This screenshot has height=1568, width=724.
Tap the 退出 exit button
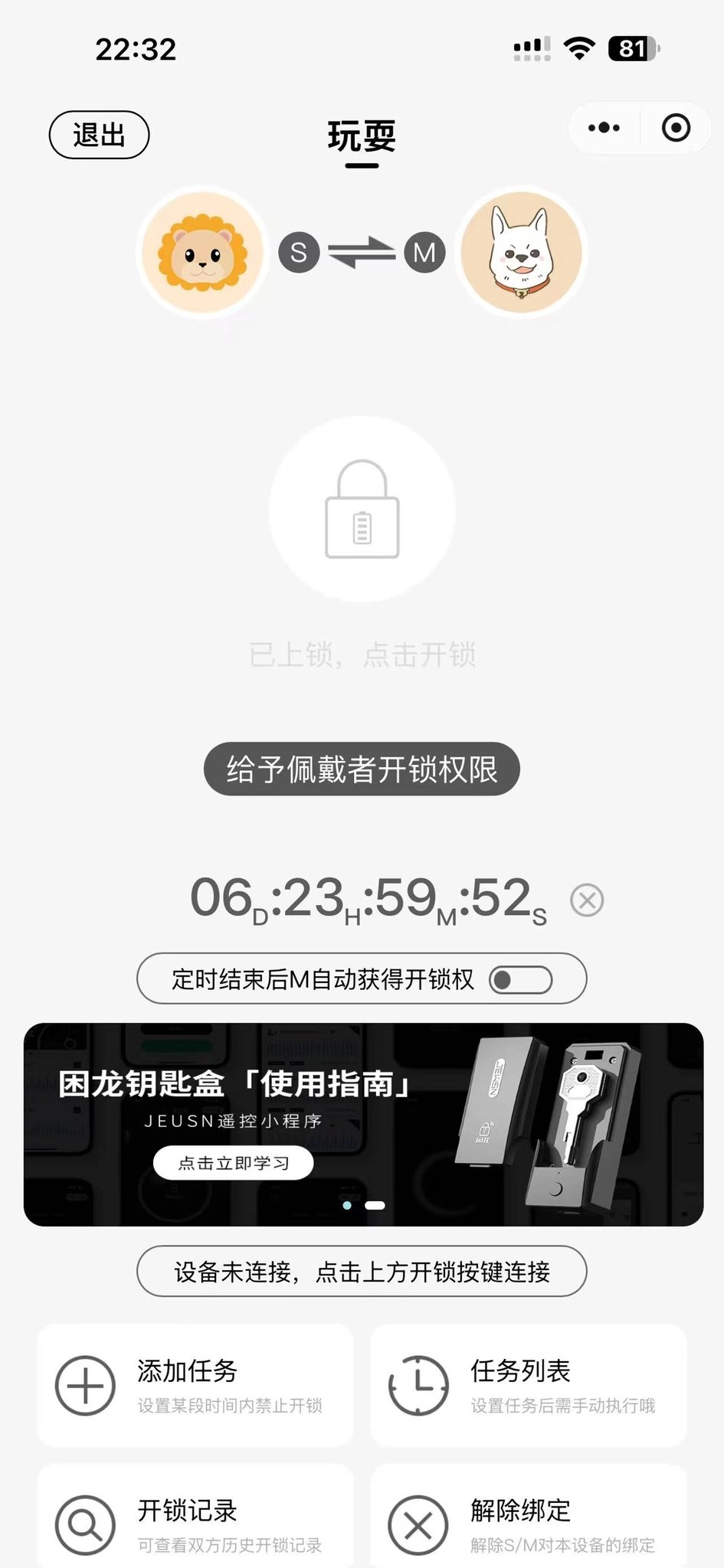point(99,136)
